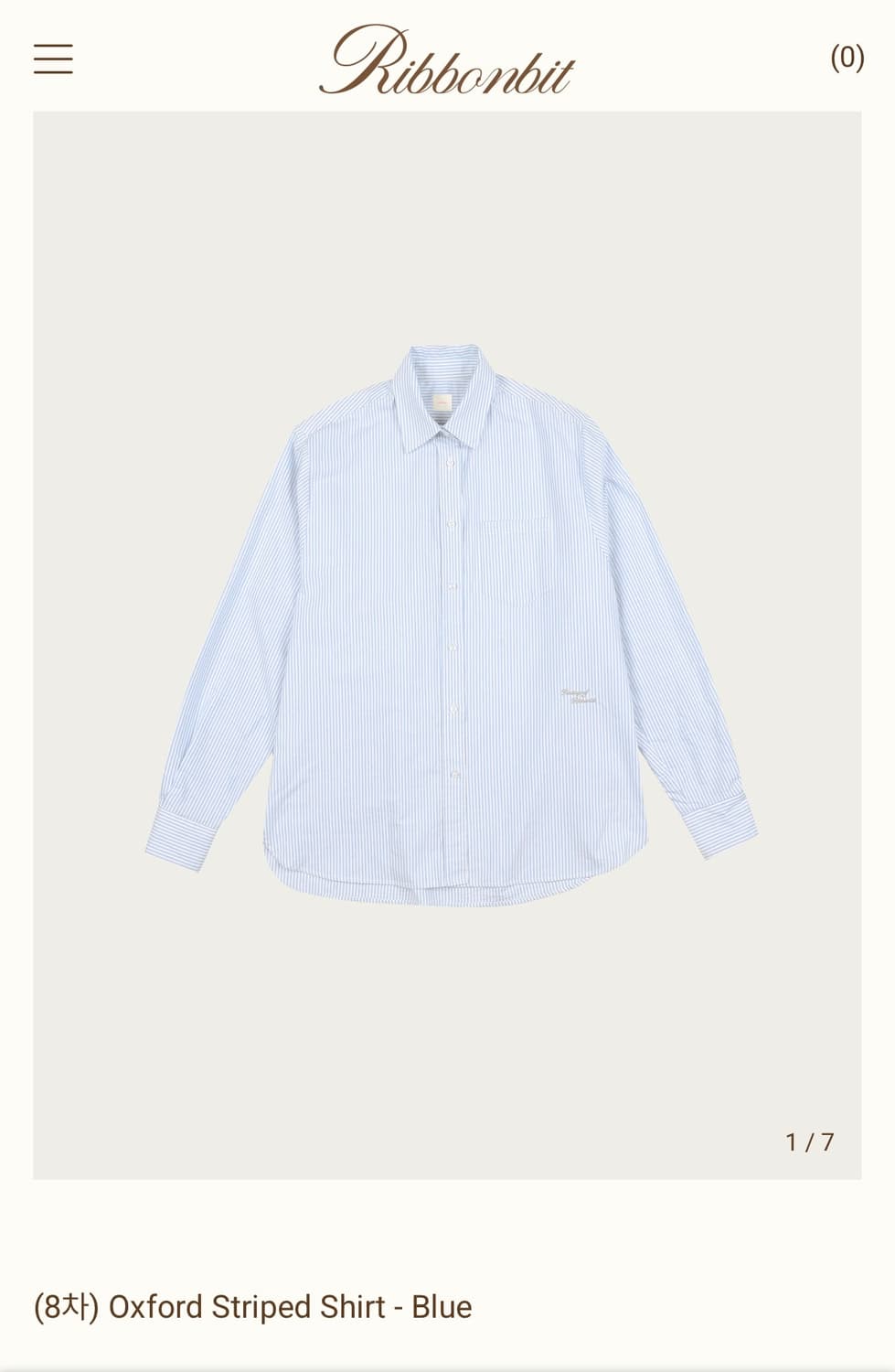This screenshot has width=895, height=1372.
Task: Open site menu from top left corner
Action: (x=52, y=59)
